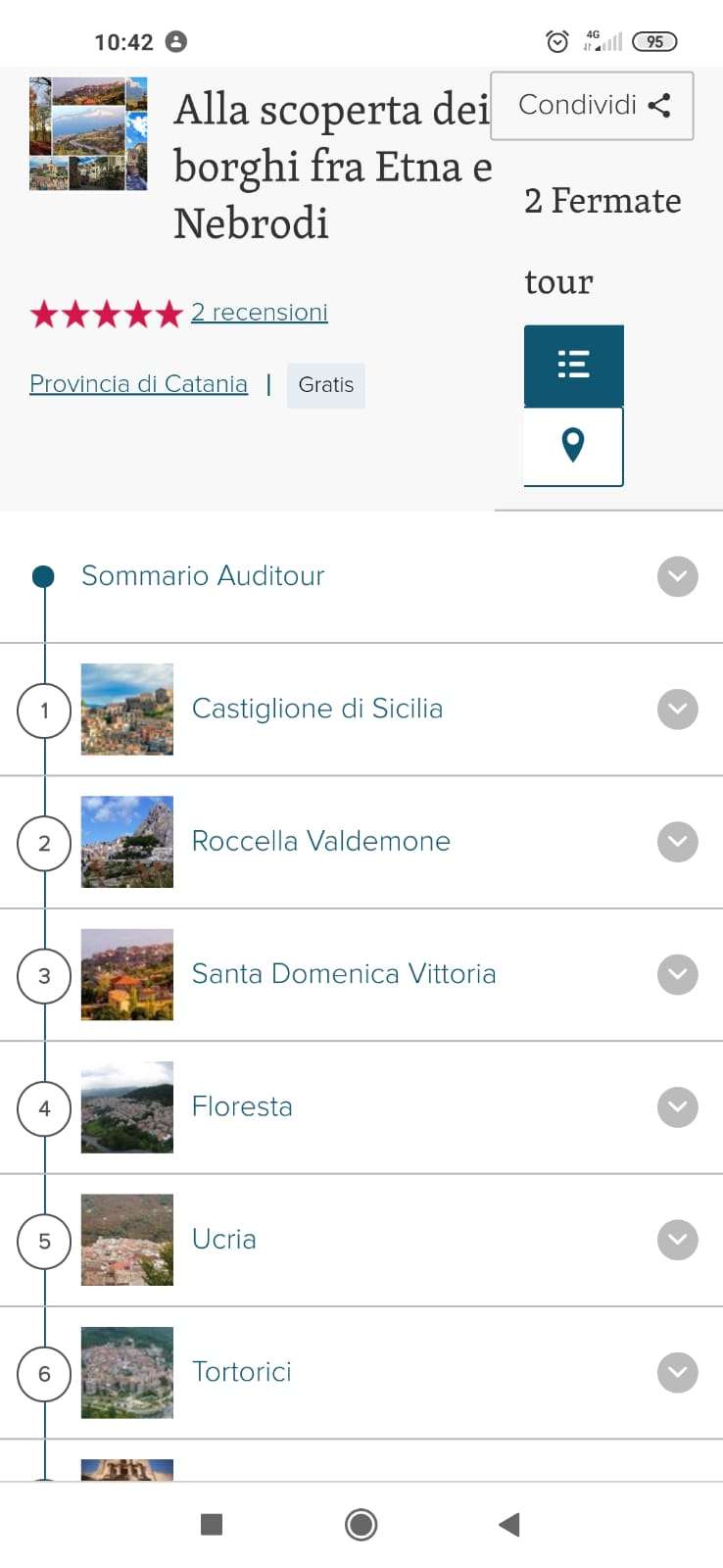Expand the Floresta chevron

(677, 1107)
